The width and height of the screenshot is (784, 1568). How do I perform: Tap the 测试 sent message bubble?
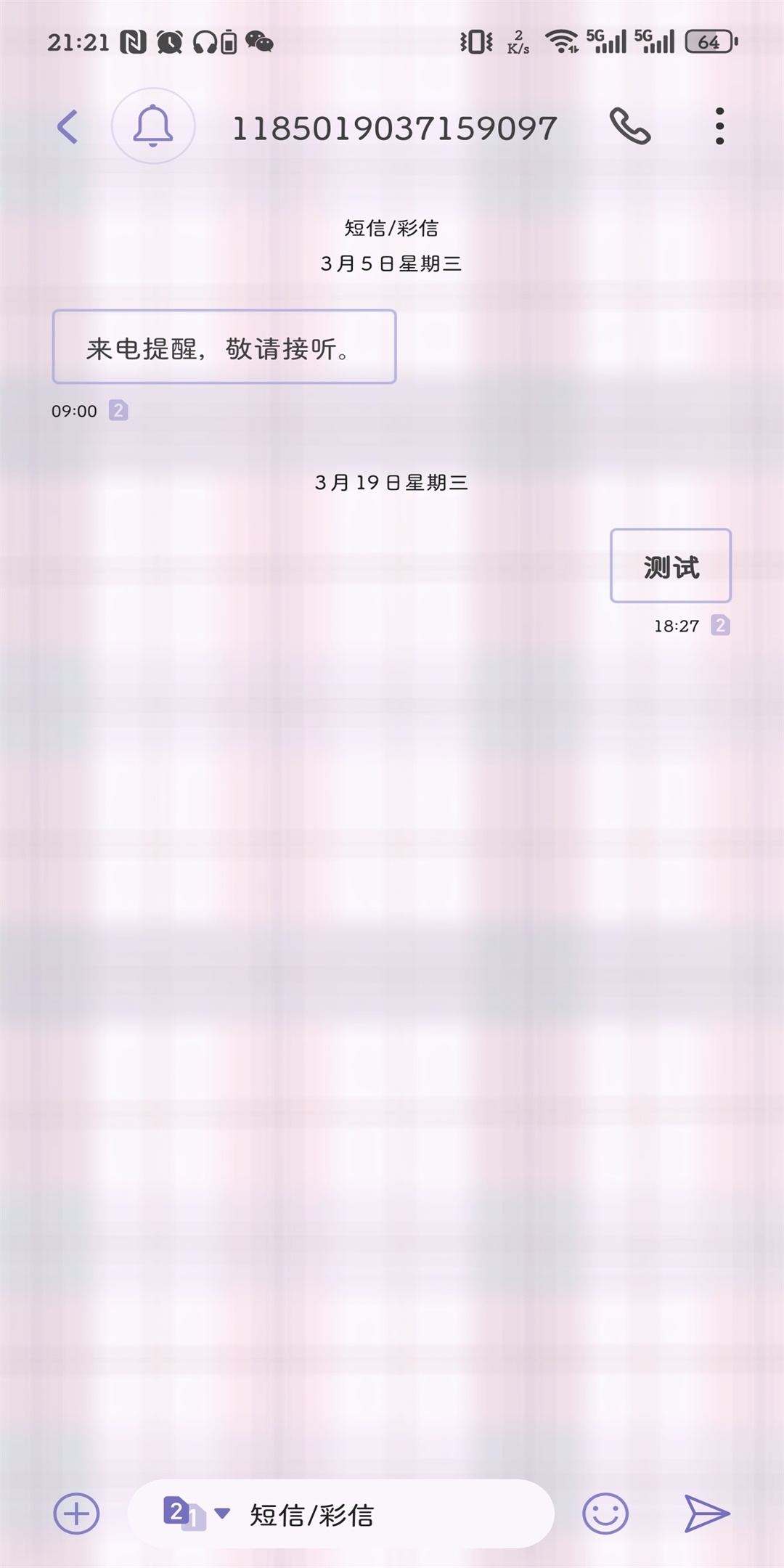(x=670, y=565)
